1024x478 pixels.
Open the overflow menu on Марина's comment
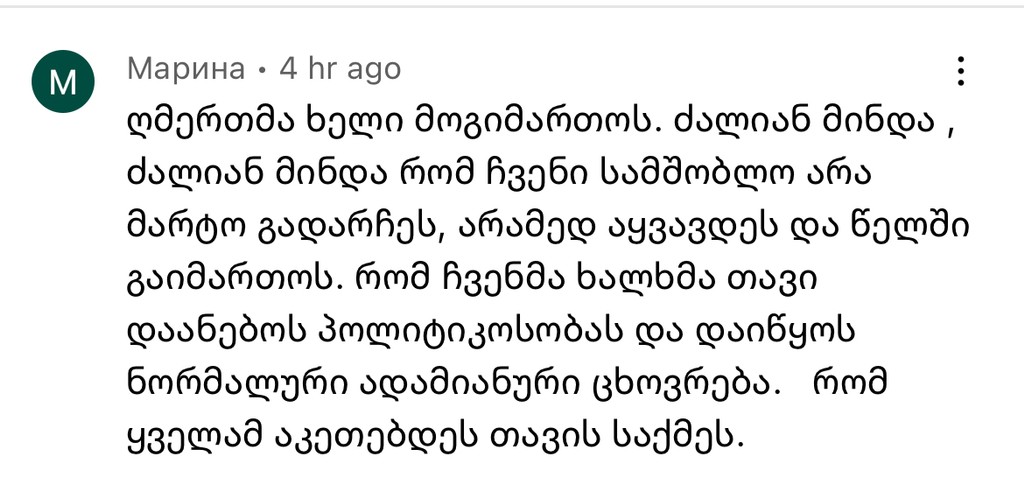click(960, 71)
